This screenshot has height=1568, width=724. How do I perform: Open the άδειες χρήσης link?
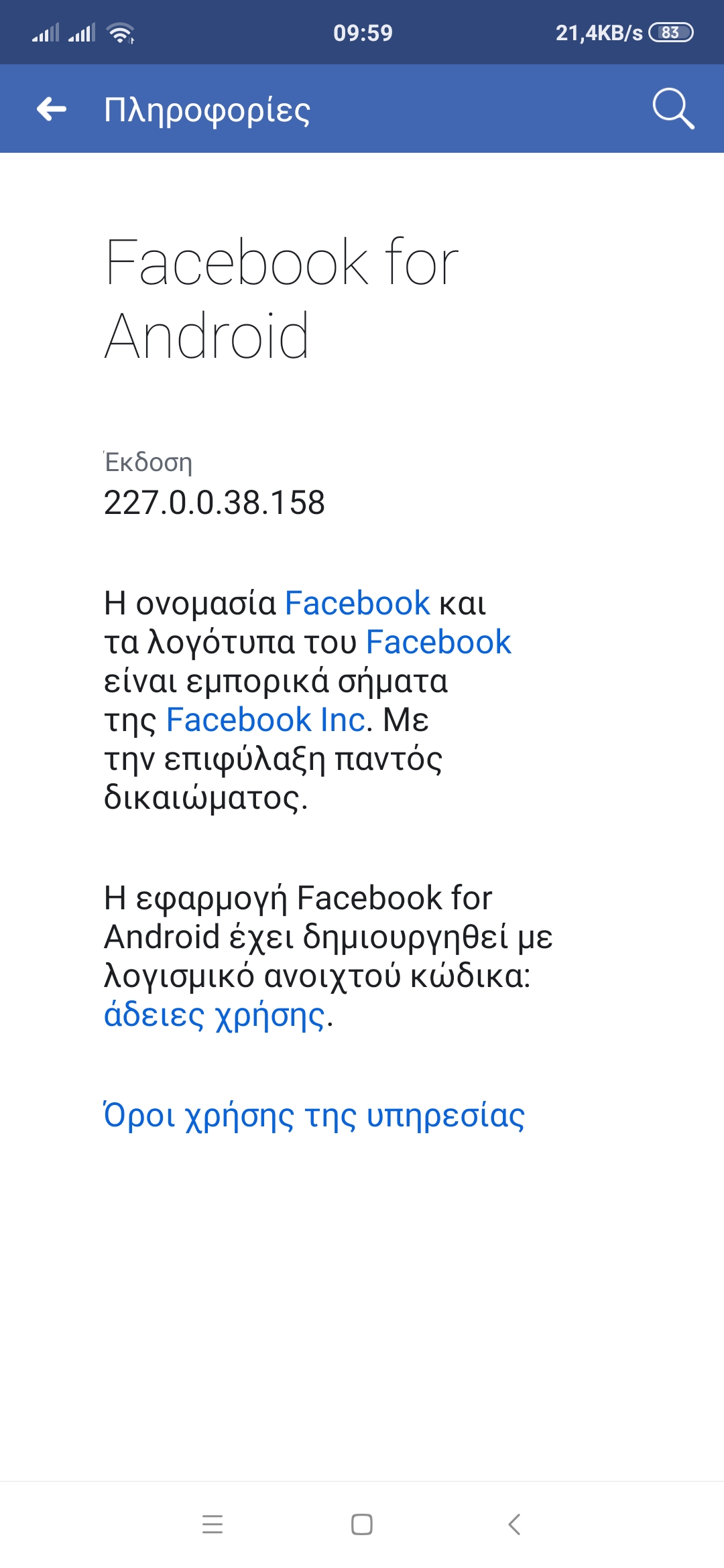(x=215, y=1015)
